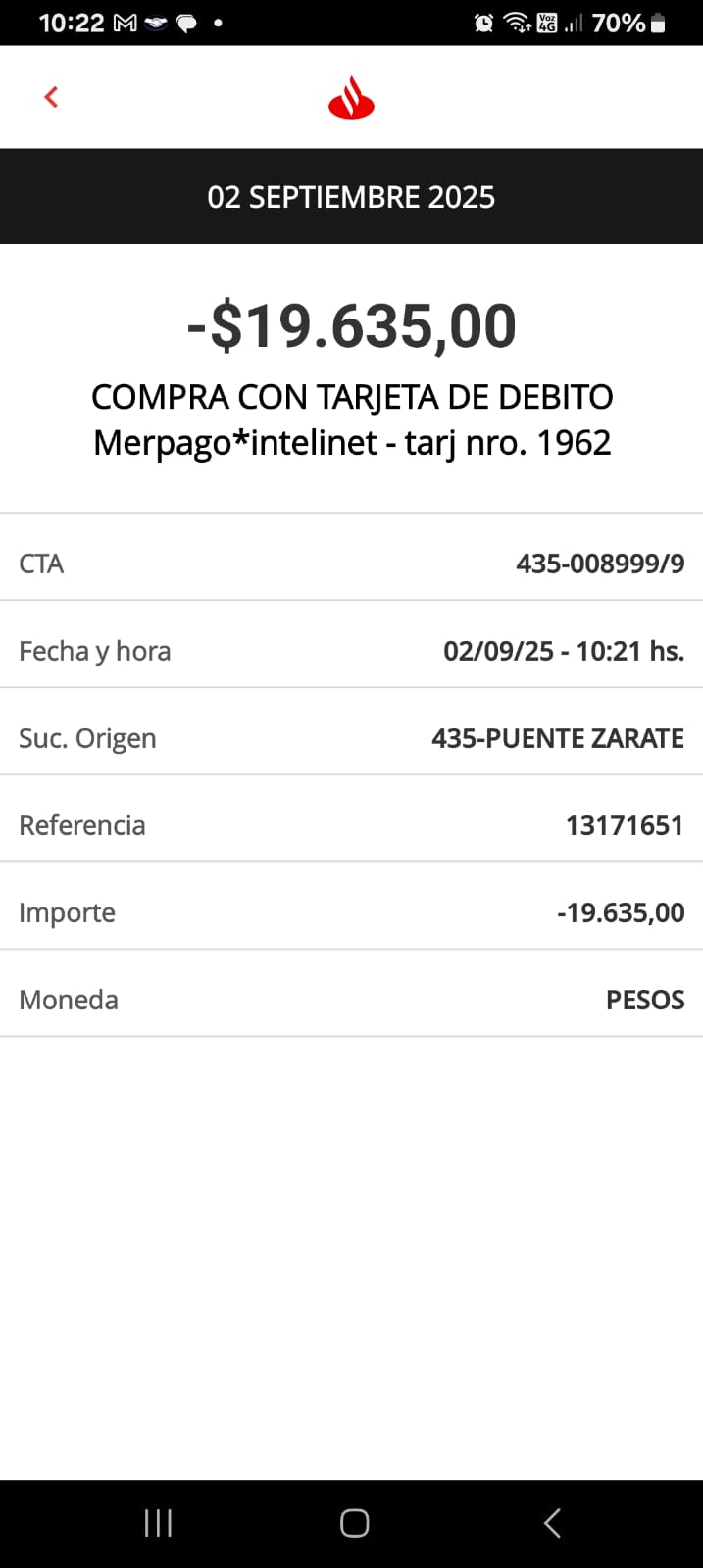
Task: Go back using the red arrow
Action: tap(52, 97)
